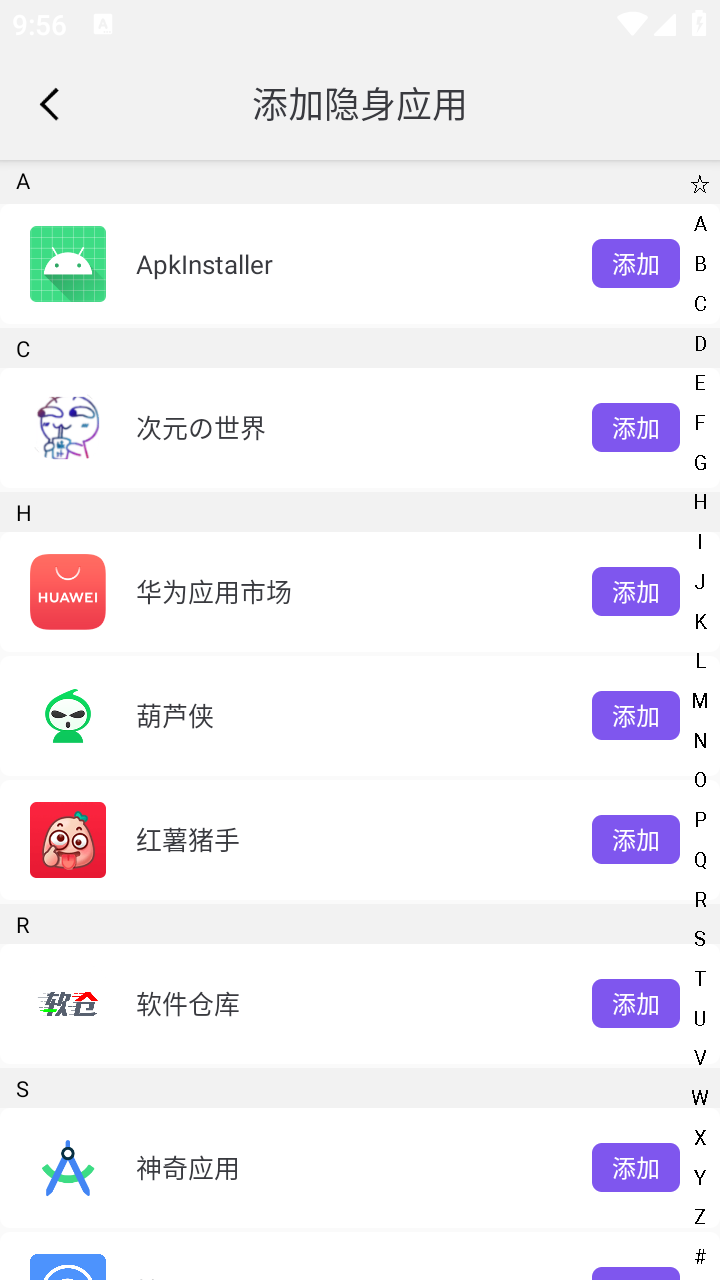This screenshot has width=720, height=1280.
Task: Click the 软仓 软件仓库 app icon
Action: click(x=67, y=1003)
